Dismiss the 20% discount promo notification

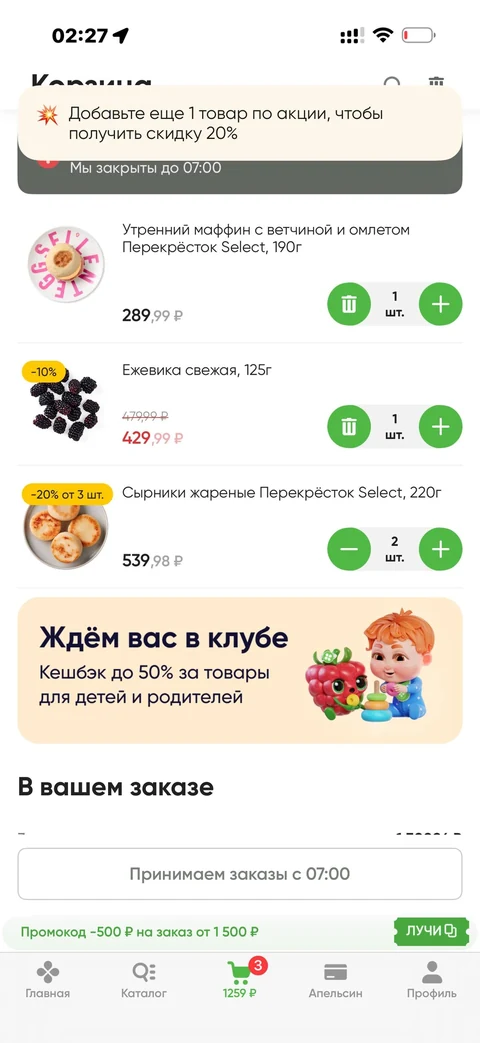[x=240, y=123]
